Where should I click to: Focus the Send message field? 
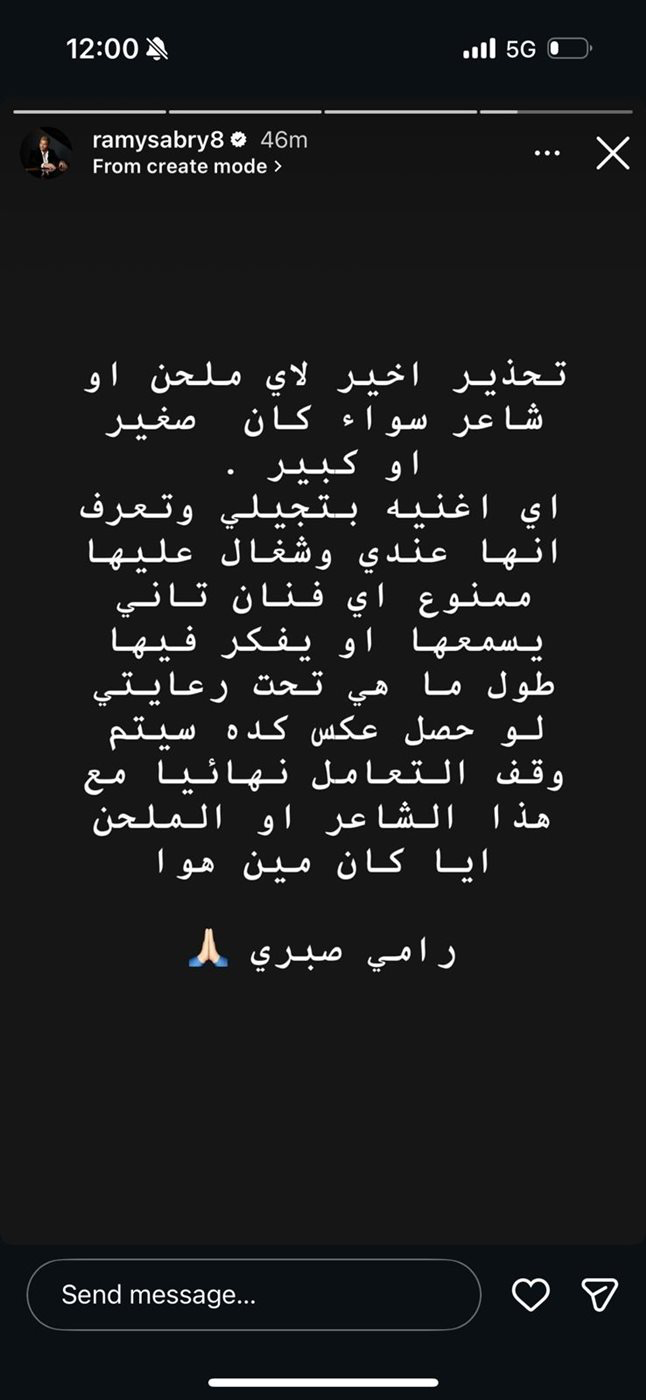coord(253,1295)
